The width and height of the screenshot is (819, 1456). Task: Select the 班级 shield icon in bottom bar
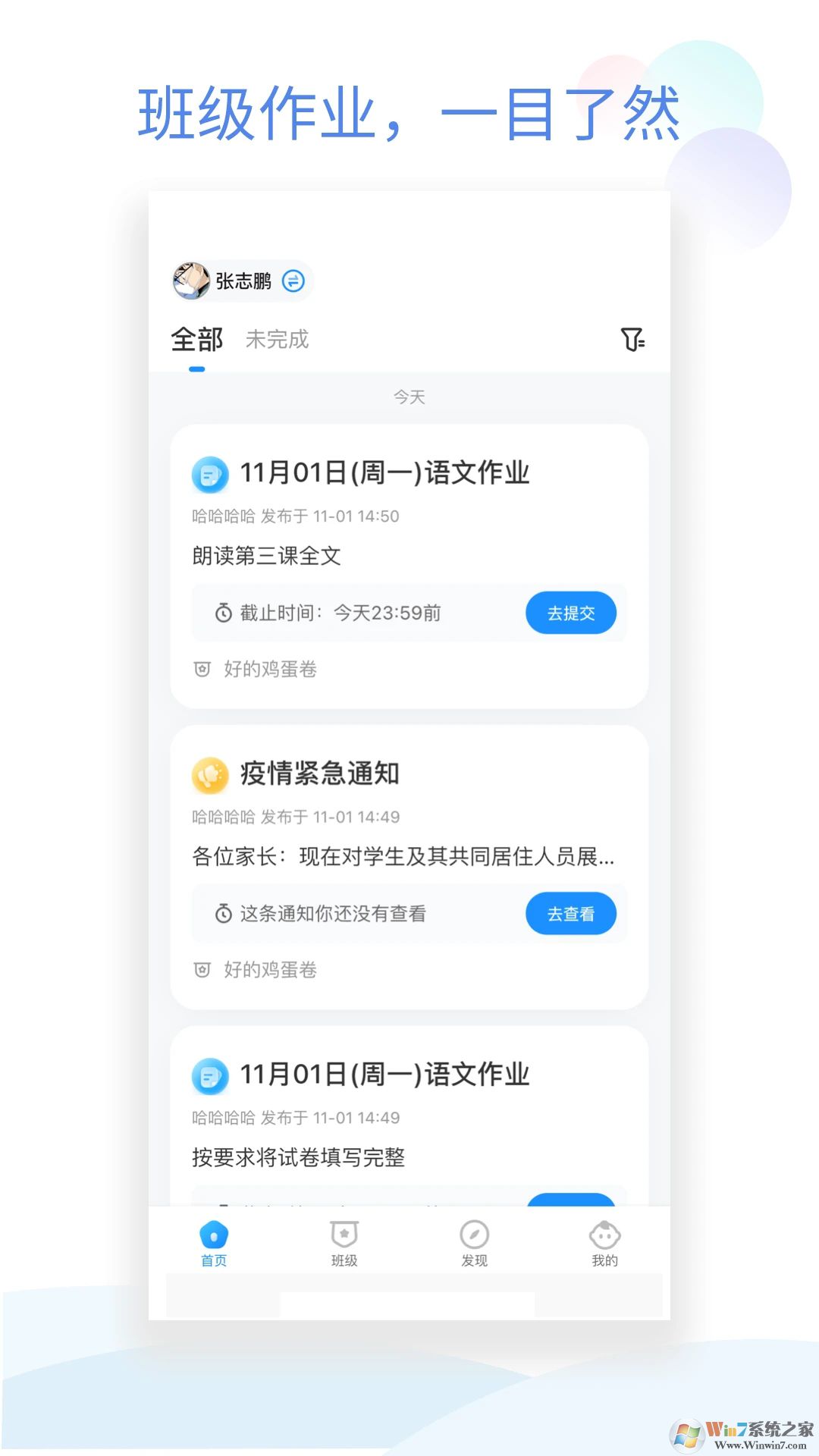(343, 1232)
